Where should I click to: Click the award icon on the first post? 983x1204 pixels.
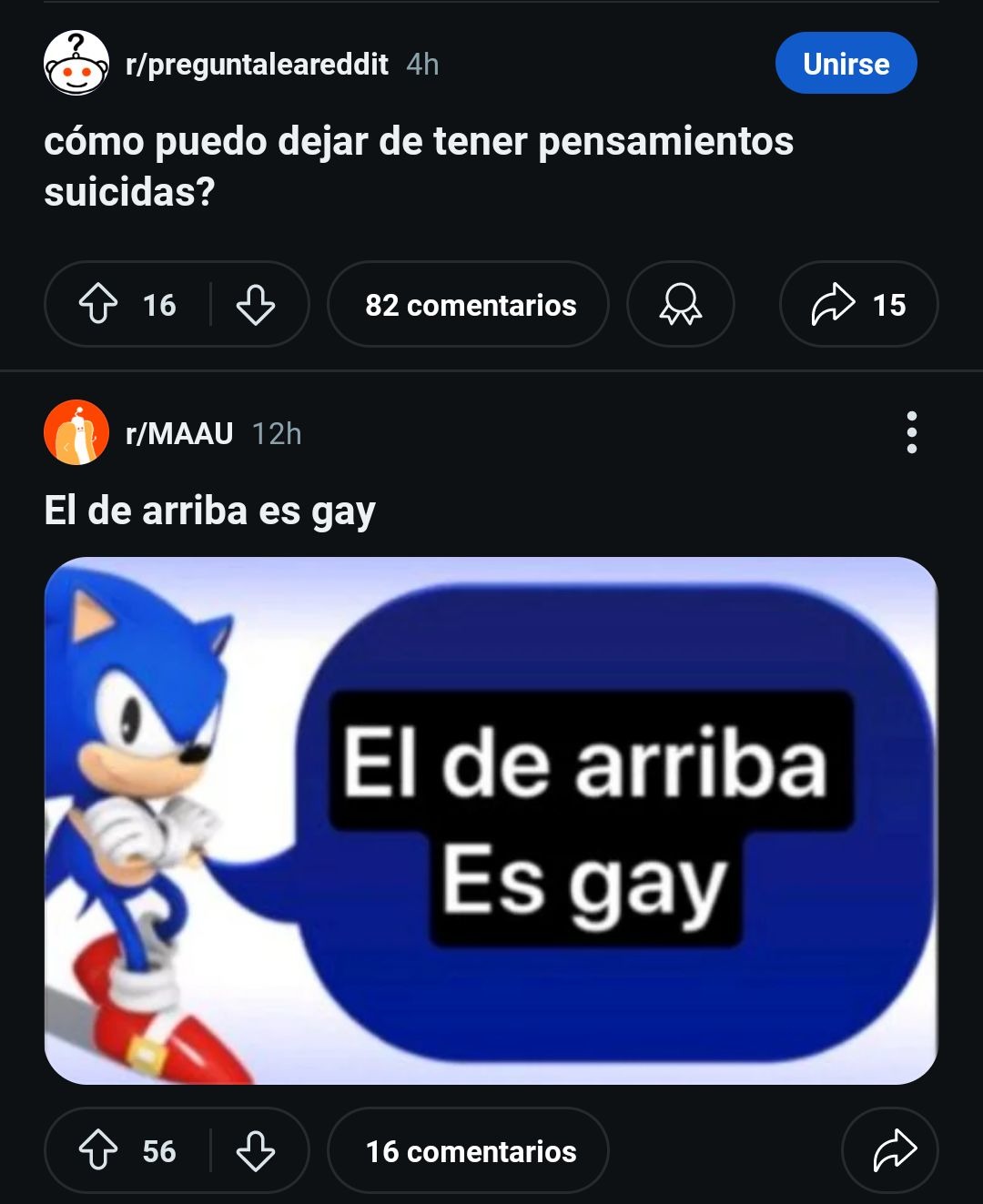tap(680, 305)
